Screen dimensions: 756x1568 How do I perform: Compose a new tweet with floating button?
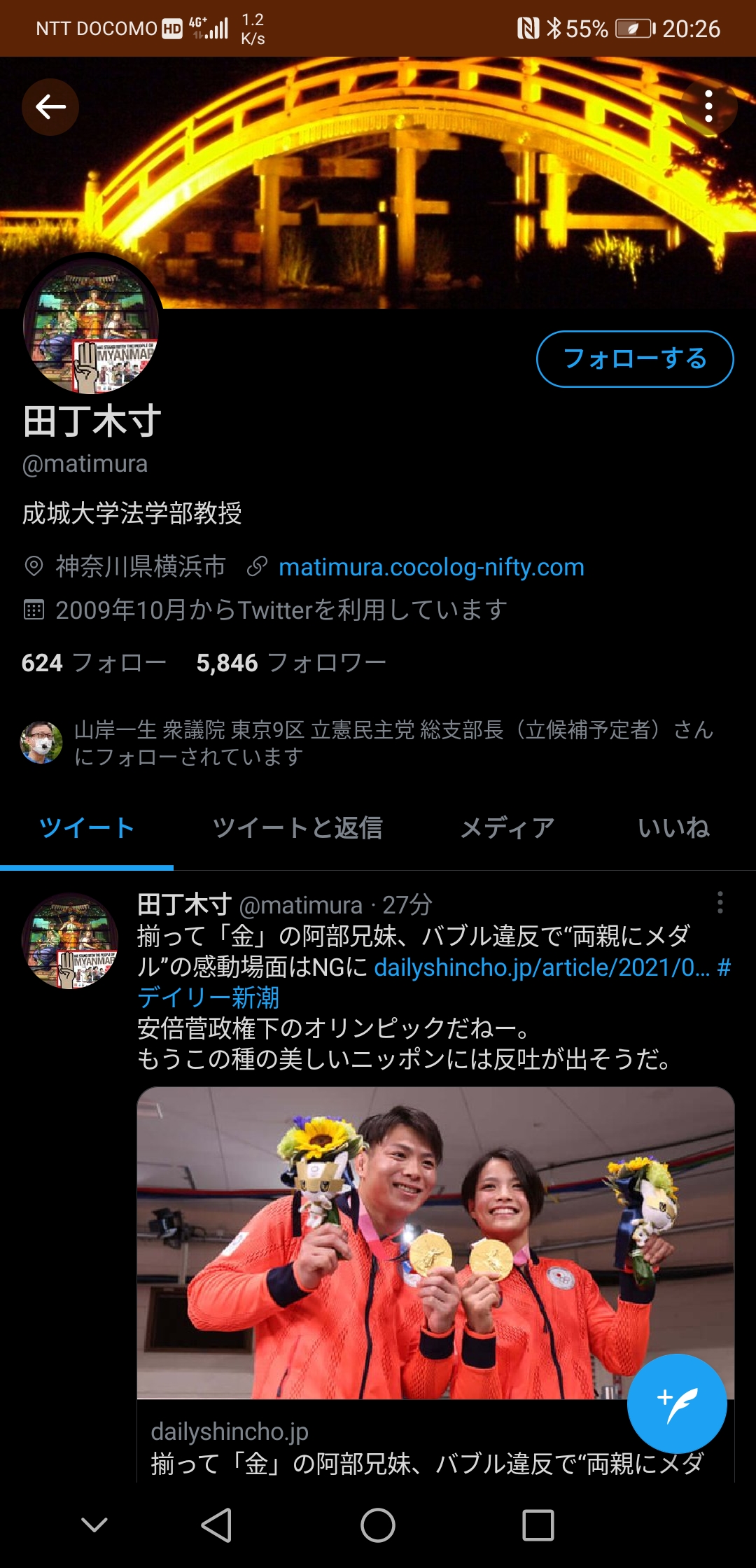[677, 1403]
